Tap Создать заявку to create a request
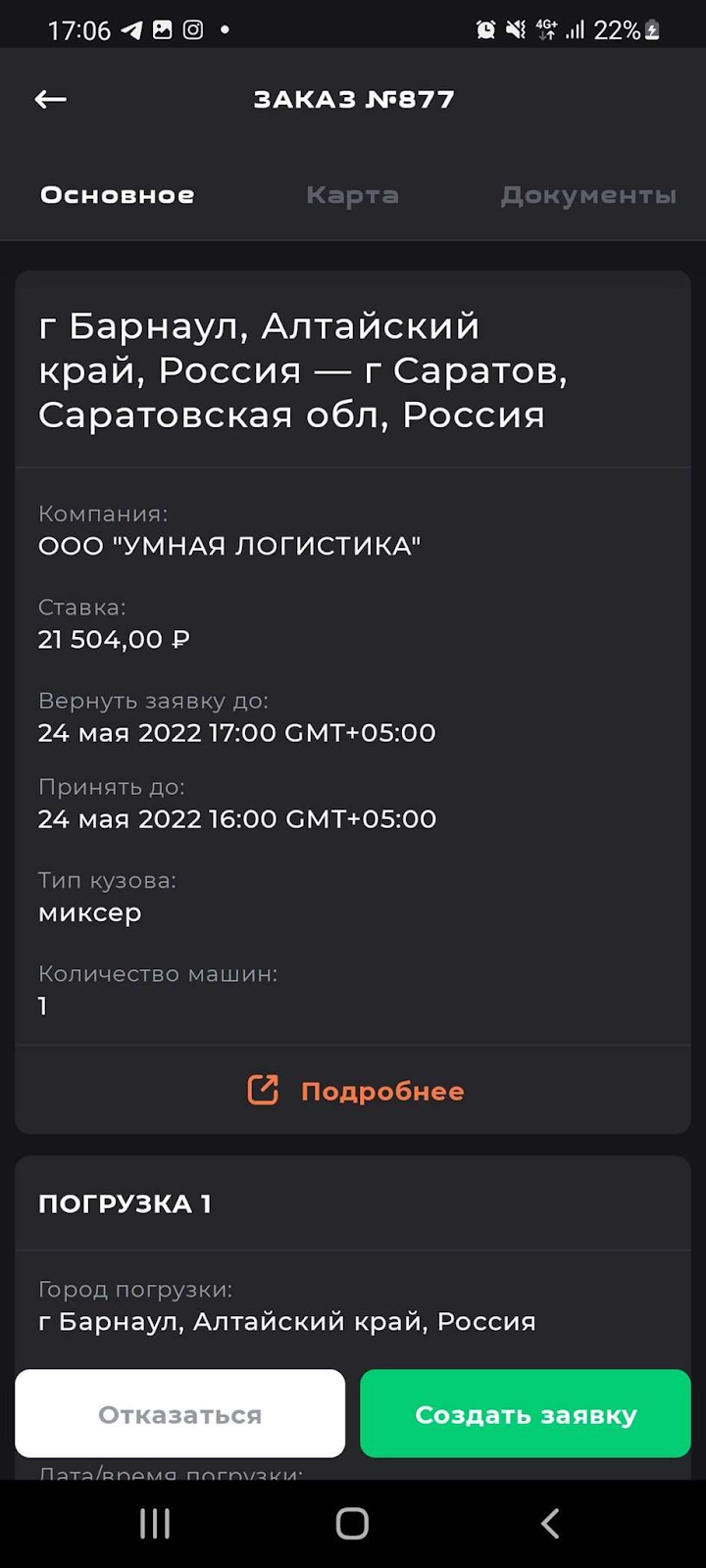 (526, 1414)
